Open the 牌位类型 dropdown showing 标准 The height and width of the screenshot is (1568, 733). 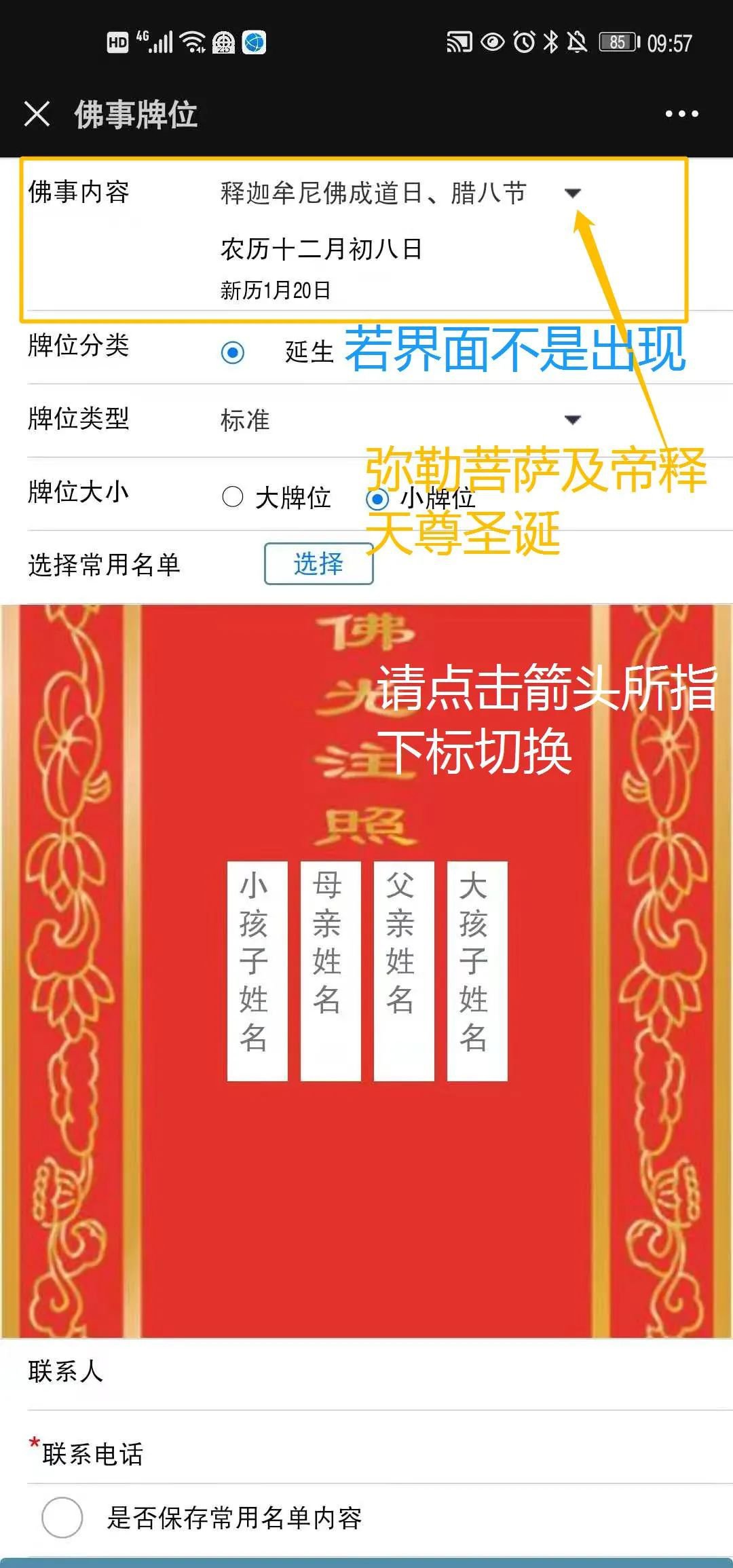coord(572,419)
